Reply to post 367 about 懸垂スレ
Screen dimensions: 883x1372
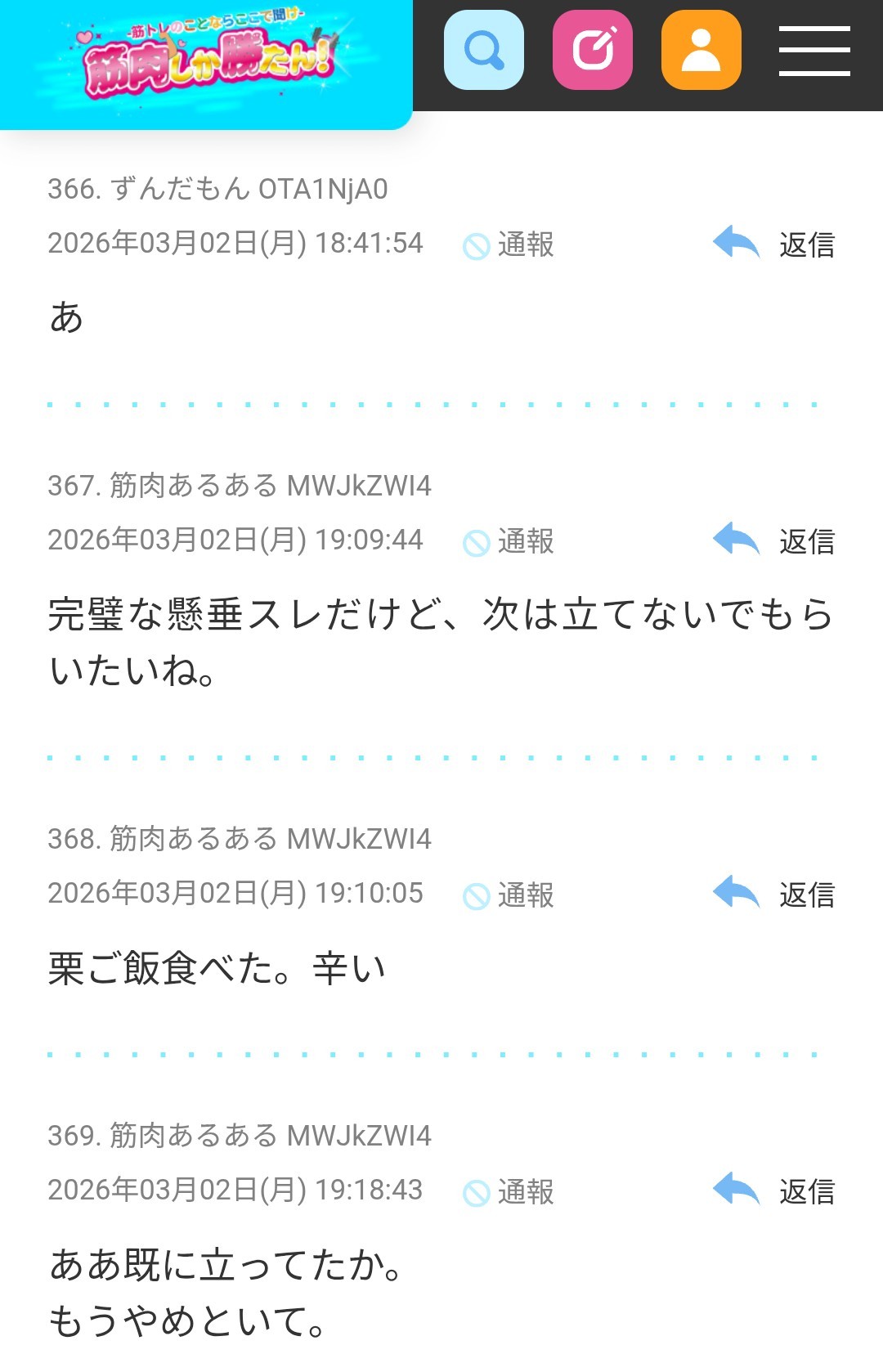(x=773, y=541)
